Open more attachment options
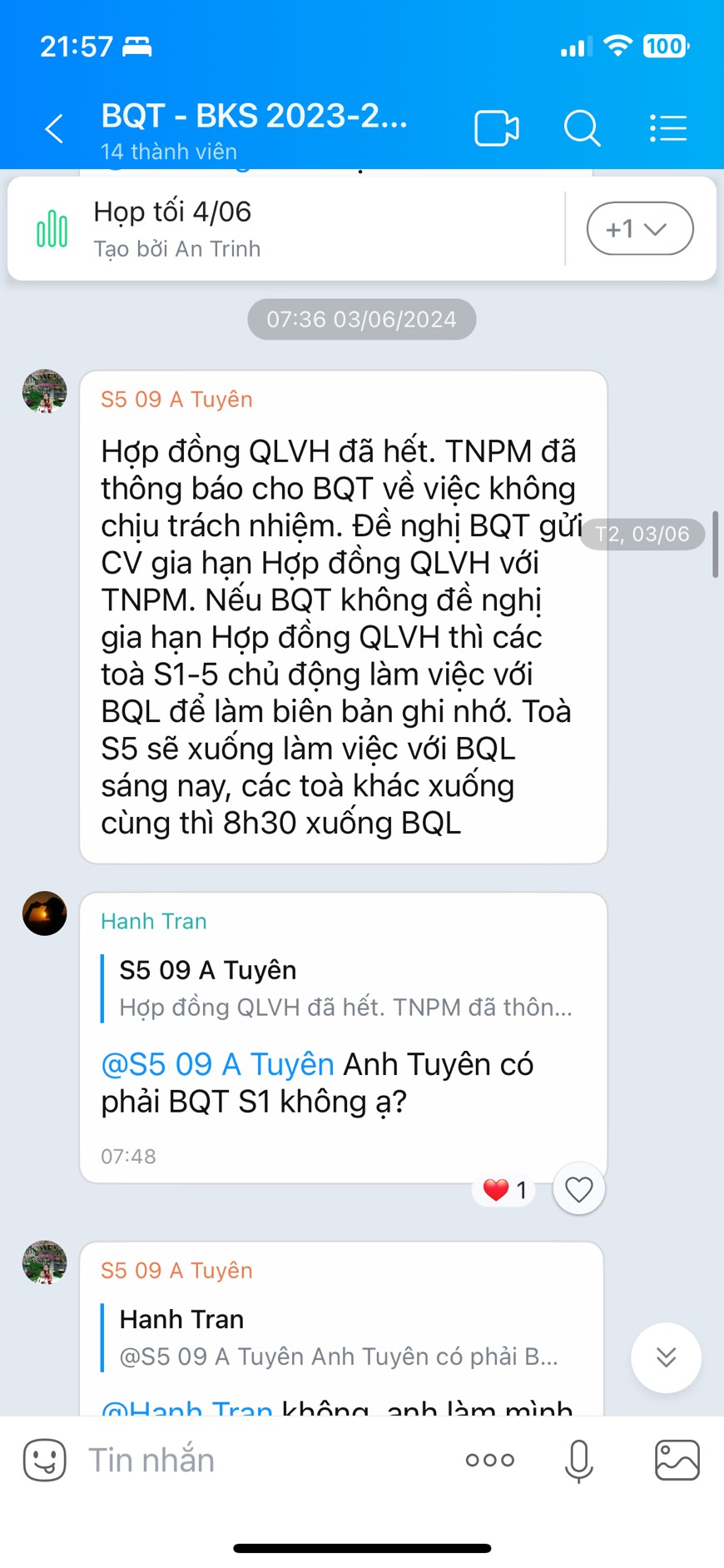 coord(490,1460)
